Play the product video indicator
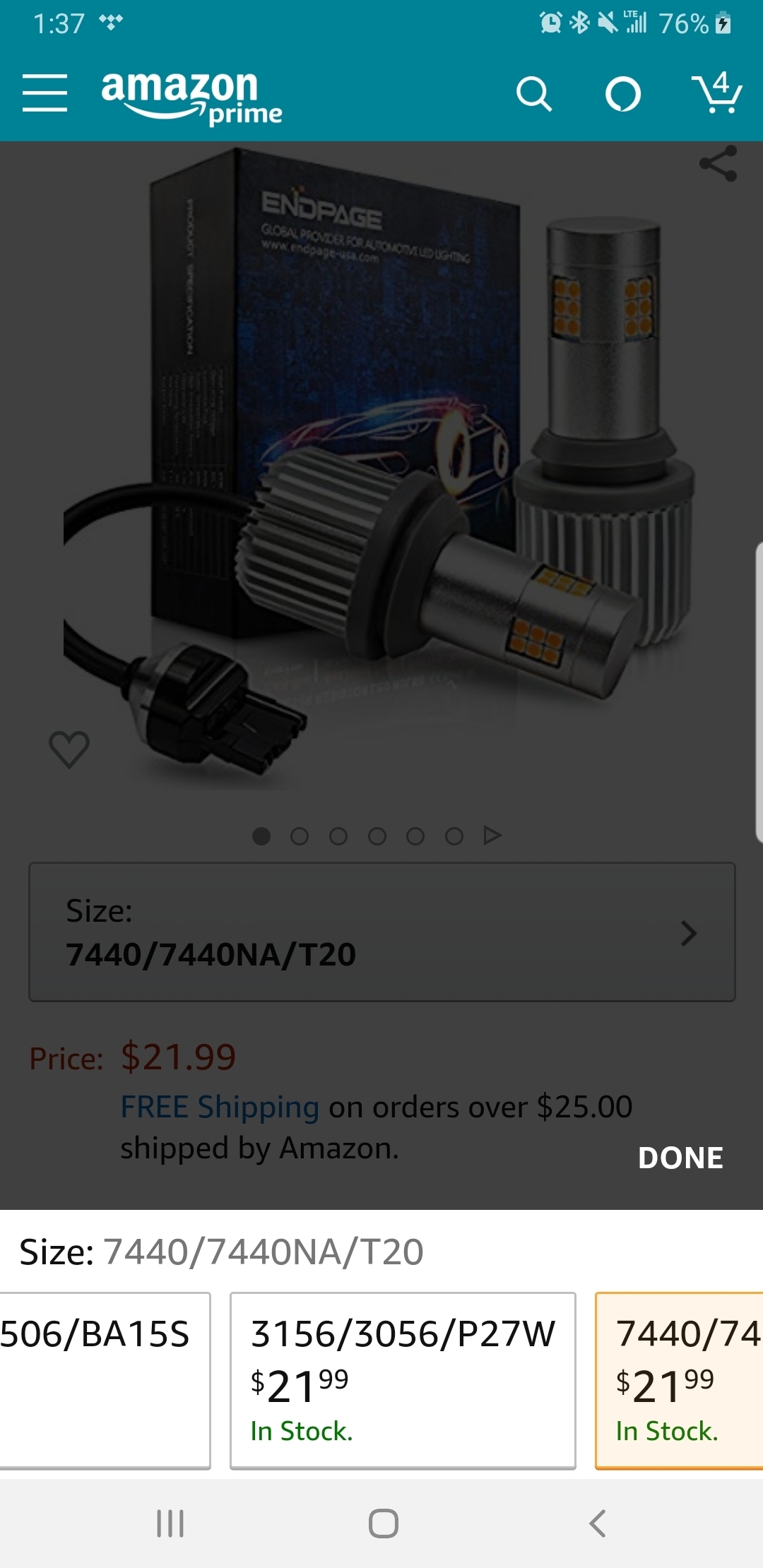Viewport: 763px width, 1568px height. click(x=492, y=836)
